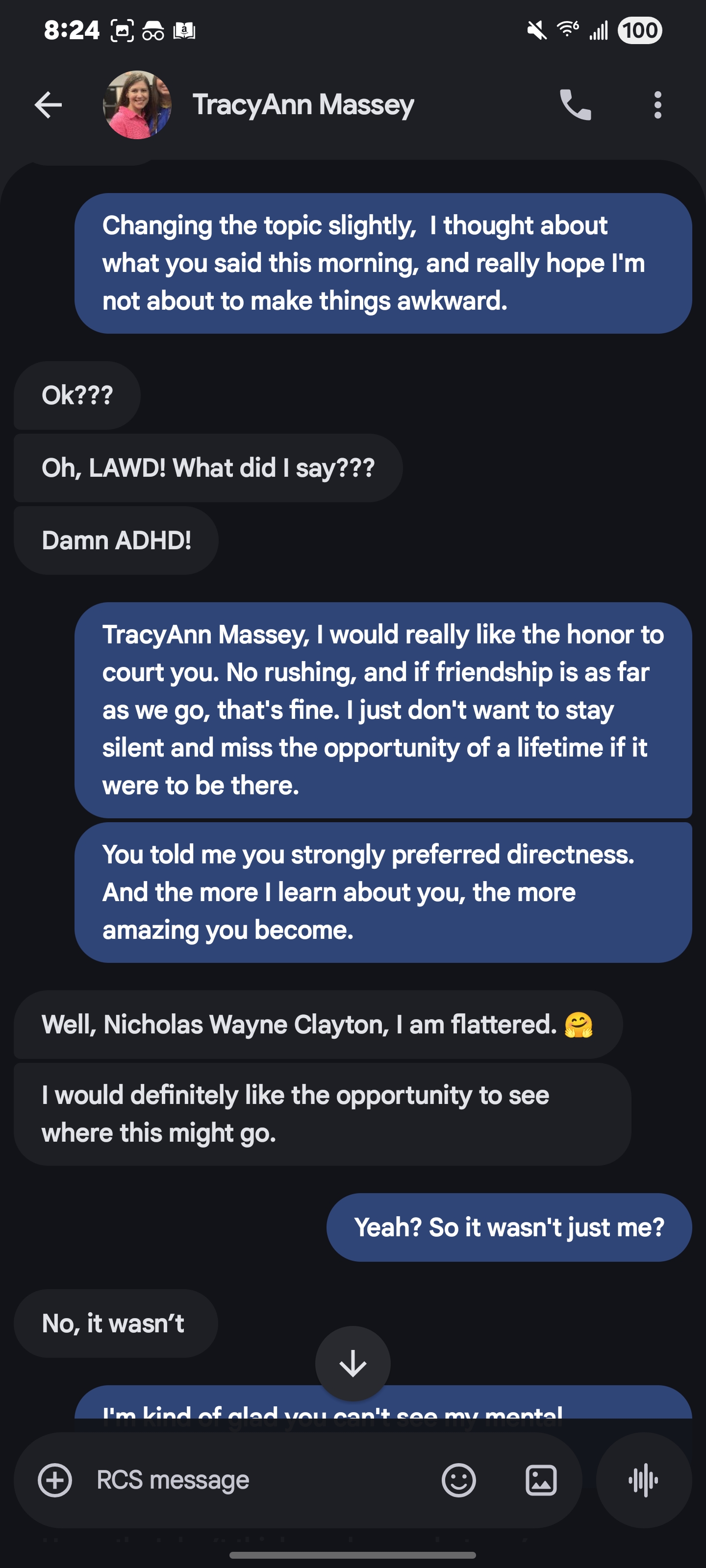Record a voice message

[643, 1480]
